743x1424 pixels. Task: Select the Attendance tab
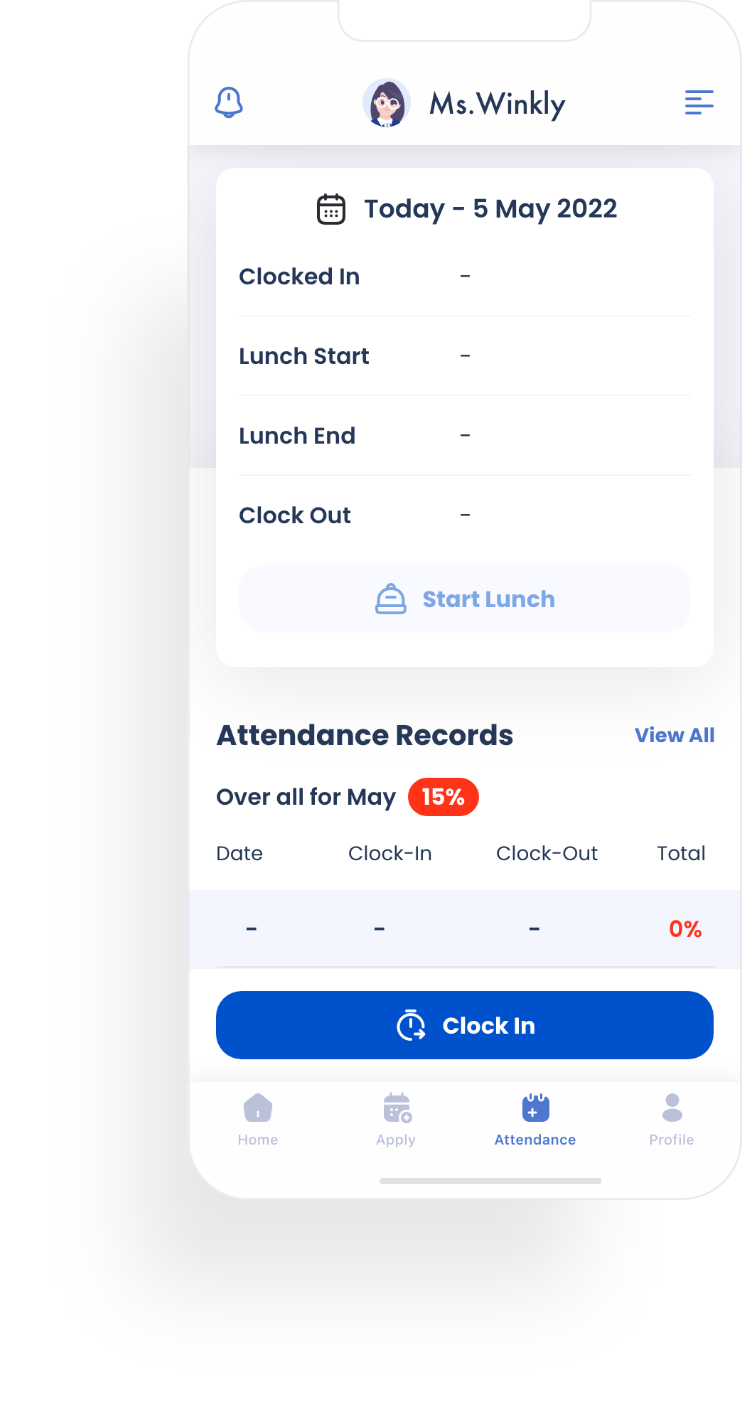click(535, 1119)
